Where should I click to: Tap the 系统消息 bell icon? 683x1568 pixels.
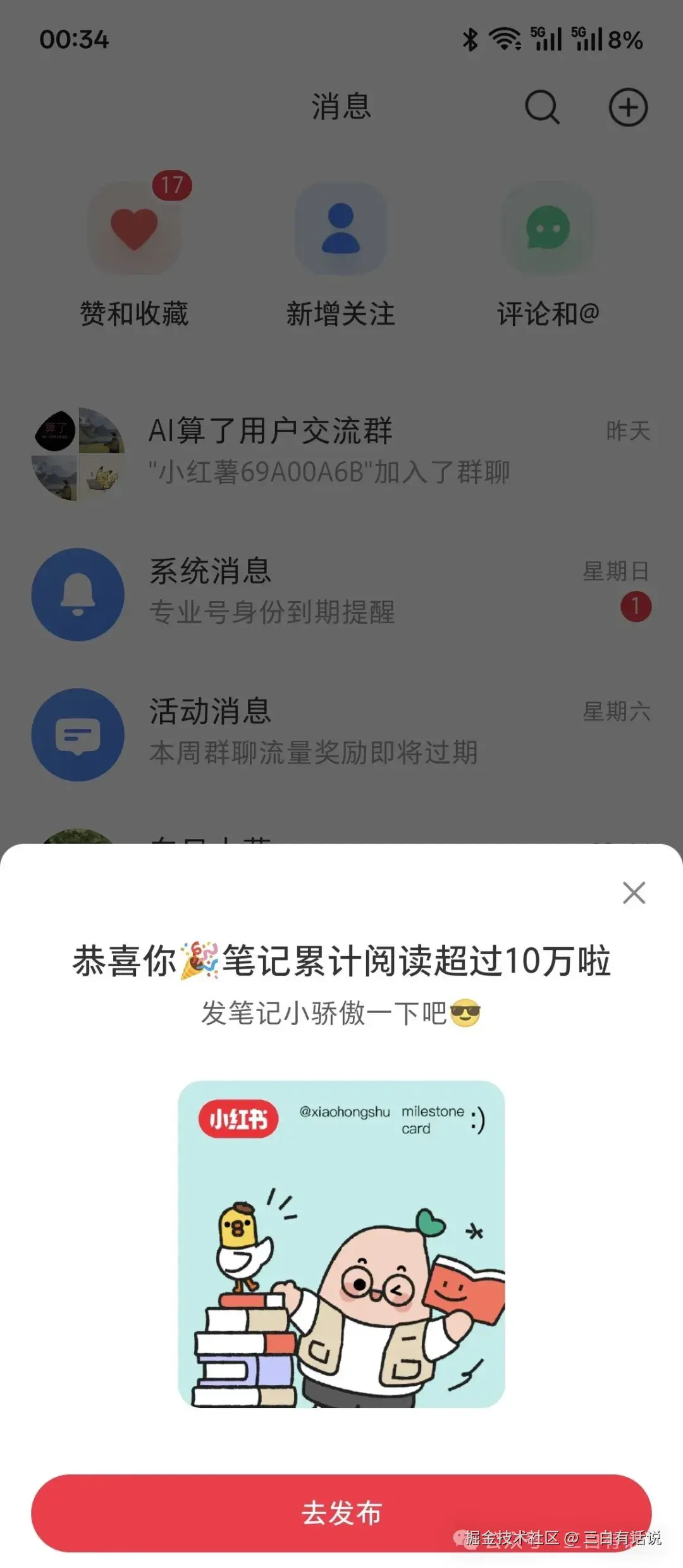(x=78, y=593)
